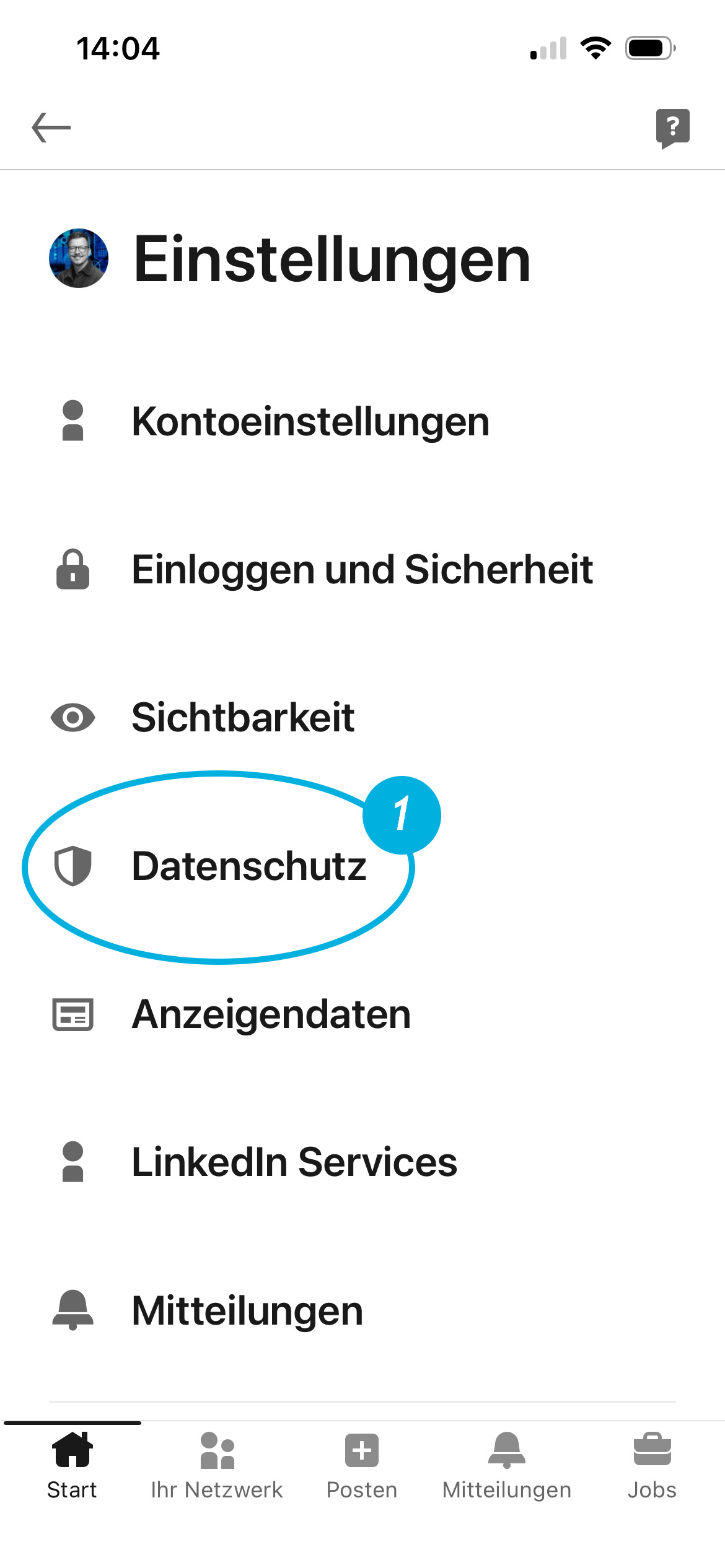Click the bell icon beside Mitteilungen
Viewport: 725px width, 1568px height.
tap(72, 1309)
